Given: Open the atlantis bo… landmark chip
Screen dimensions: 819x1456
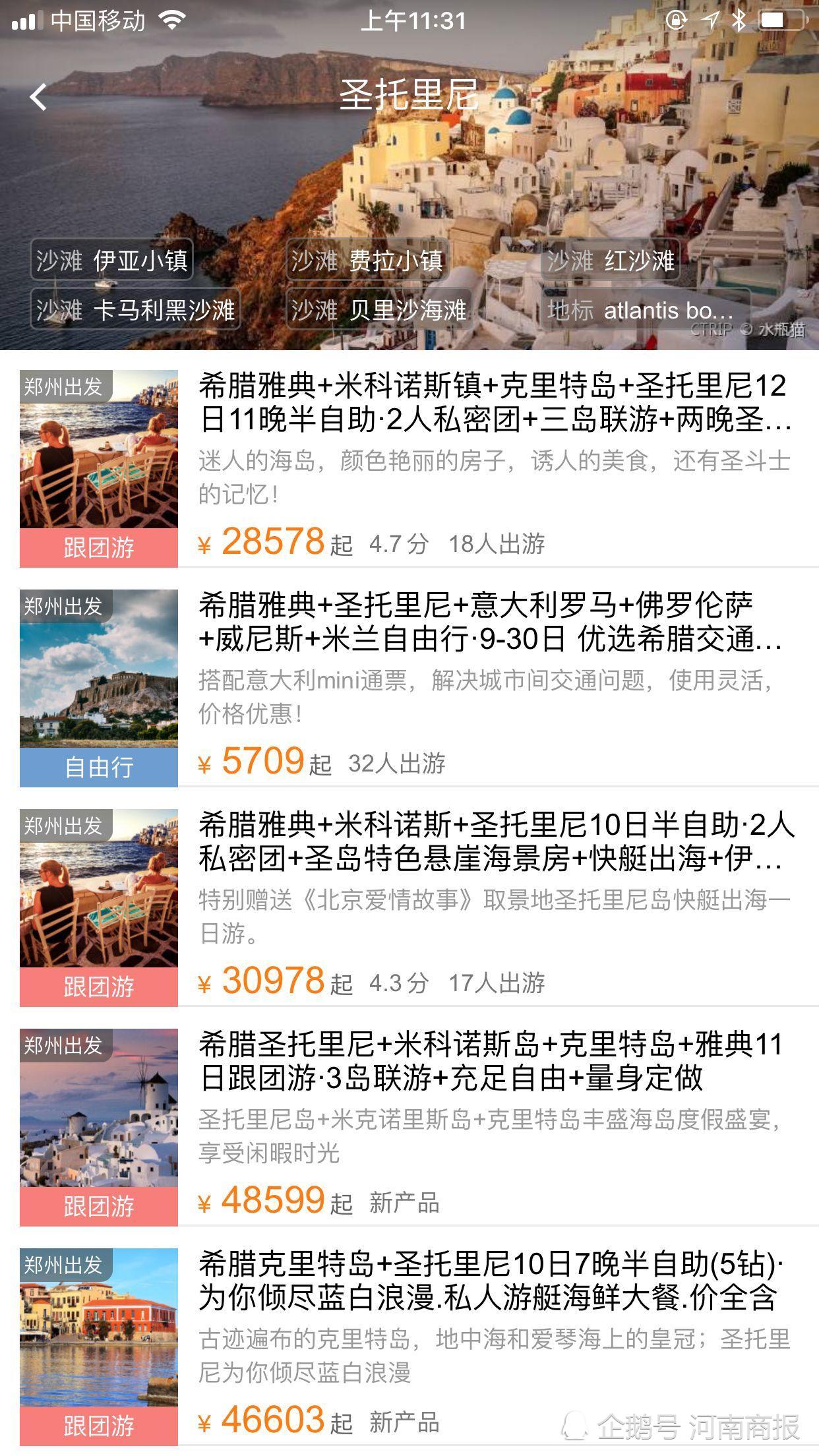Looking at the screenshot, I should (x=644, y=309).
